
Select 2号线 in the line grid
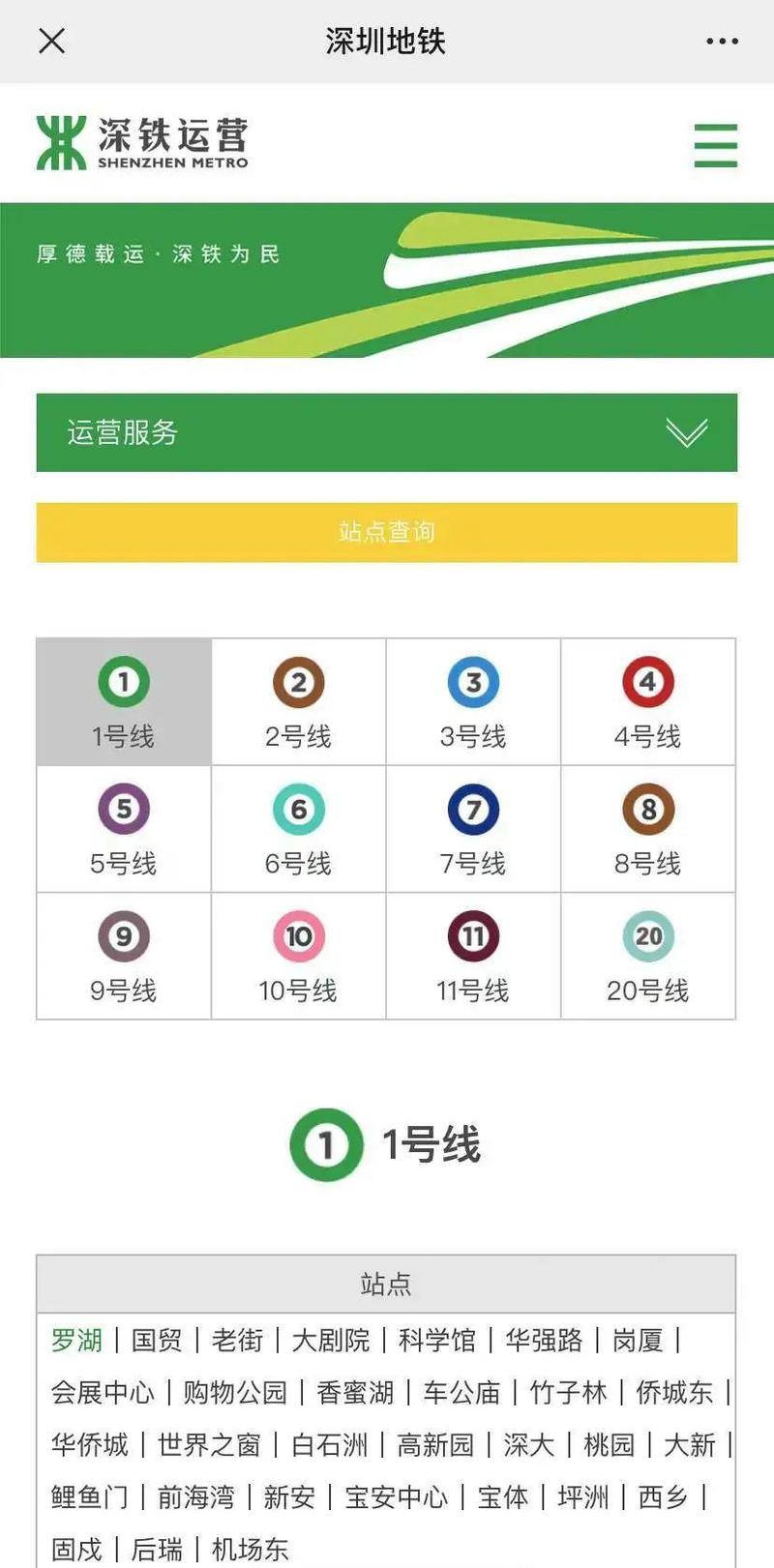298,702
